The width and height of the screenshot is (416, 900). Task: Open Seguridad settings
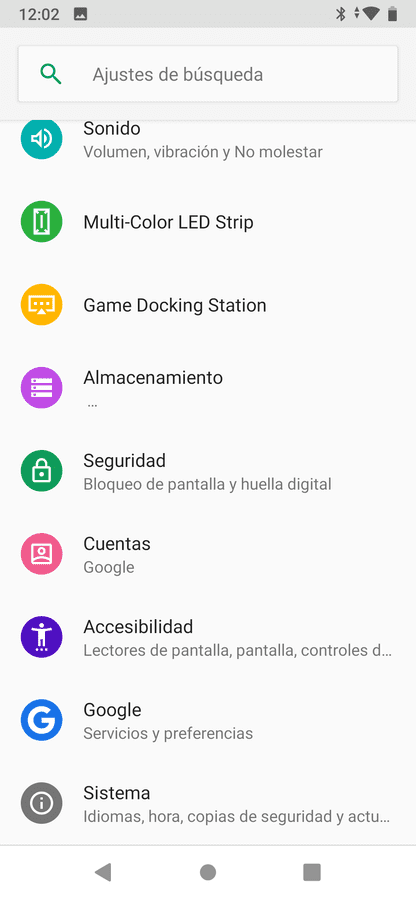pos(208,471)
